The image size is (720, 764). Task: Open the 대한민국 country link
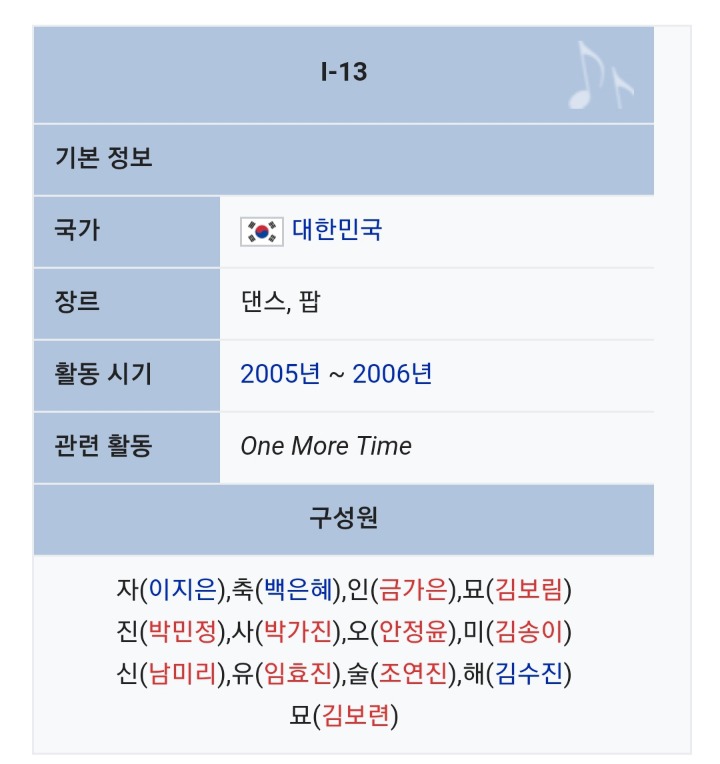coord(336,231)
